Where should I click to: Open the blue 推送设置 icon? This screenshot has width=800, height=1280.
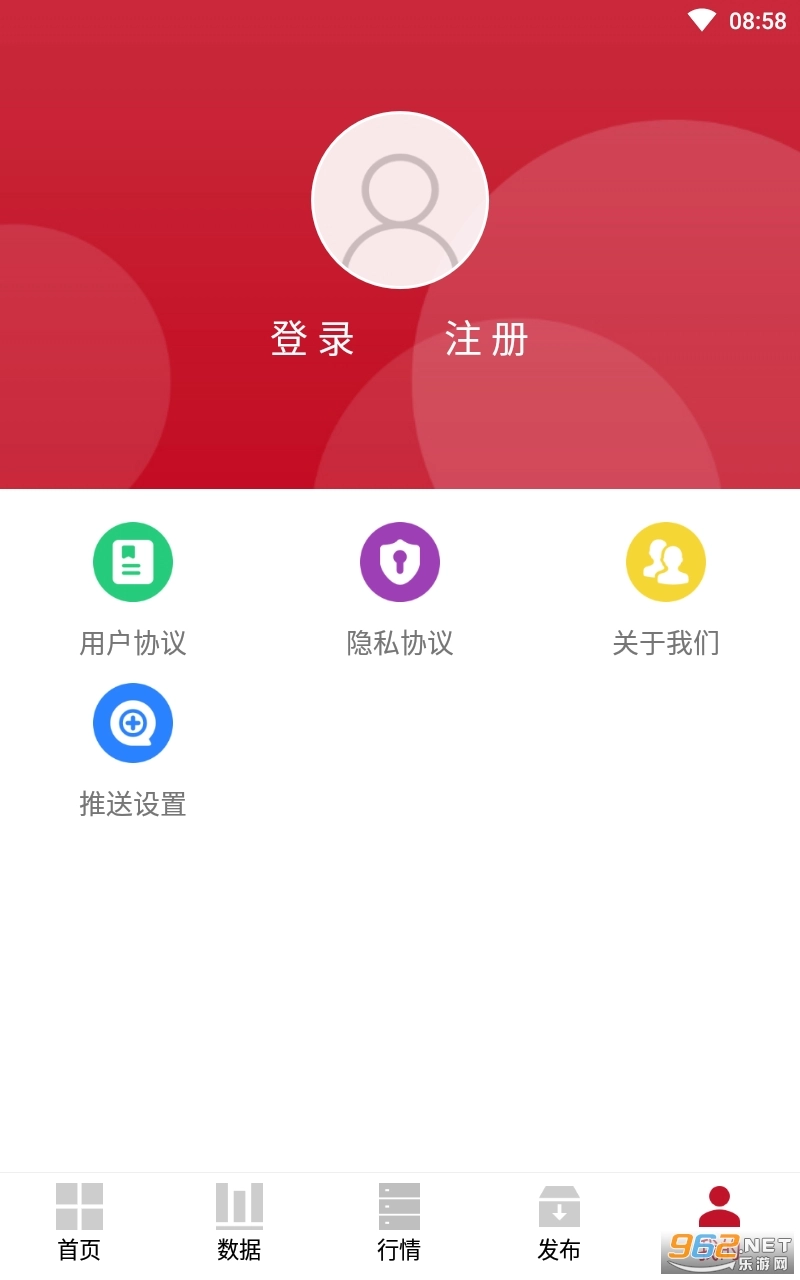click(133, 722)
